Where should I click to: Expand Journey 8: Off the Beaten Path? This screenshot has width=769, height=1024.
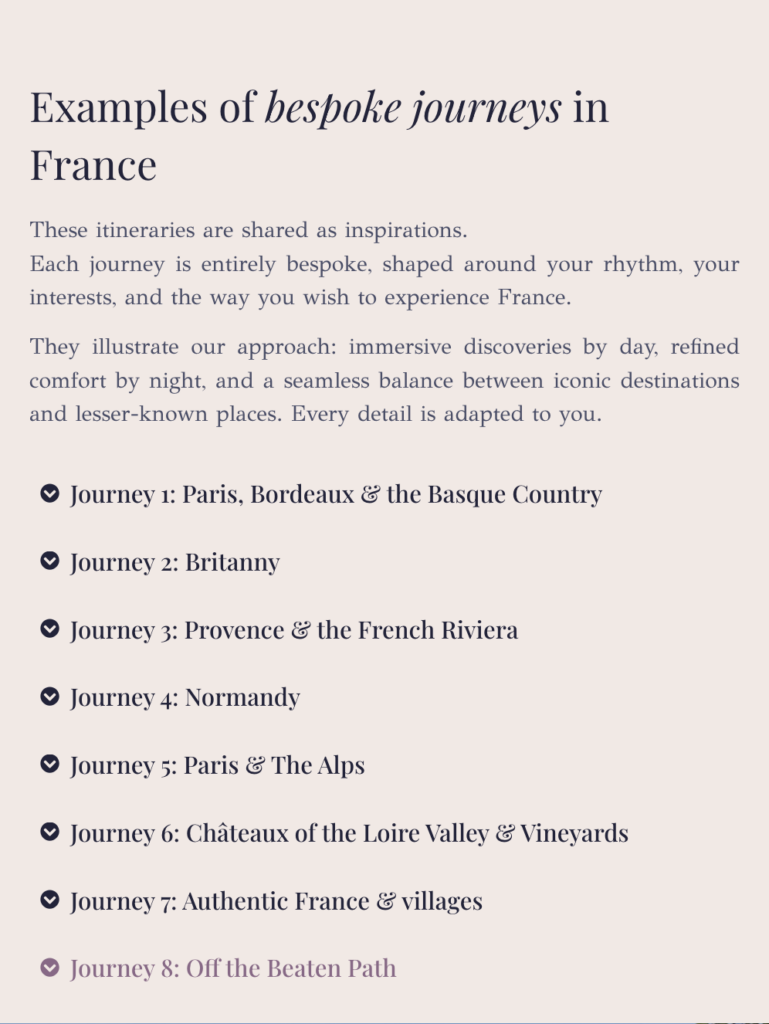[x=218, y=968]
